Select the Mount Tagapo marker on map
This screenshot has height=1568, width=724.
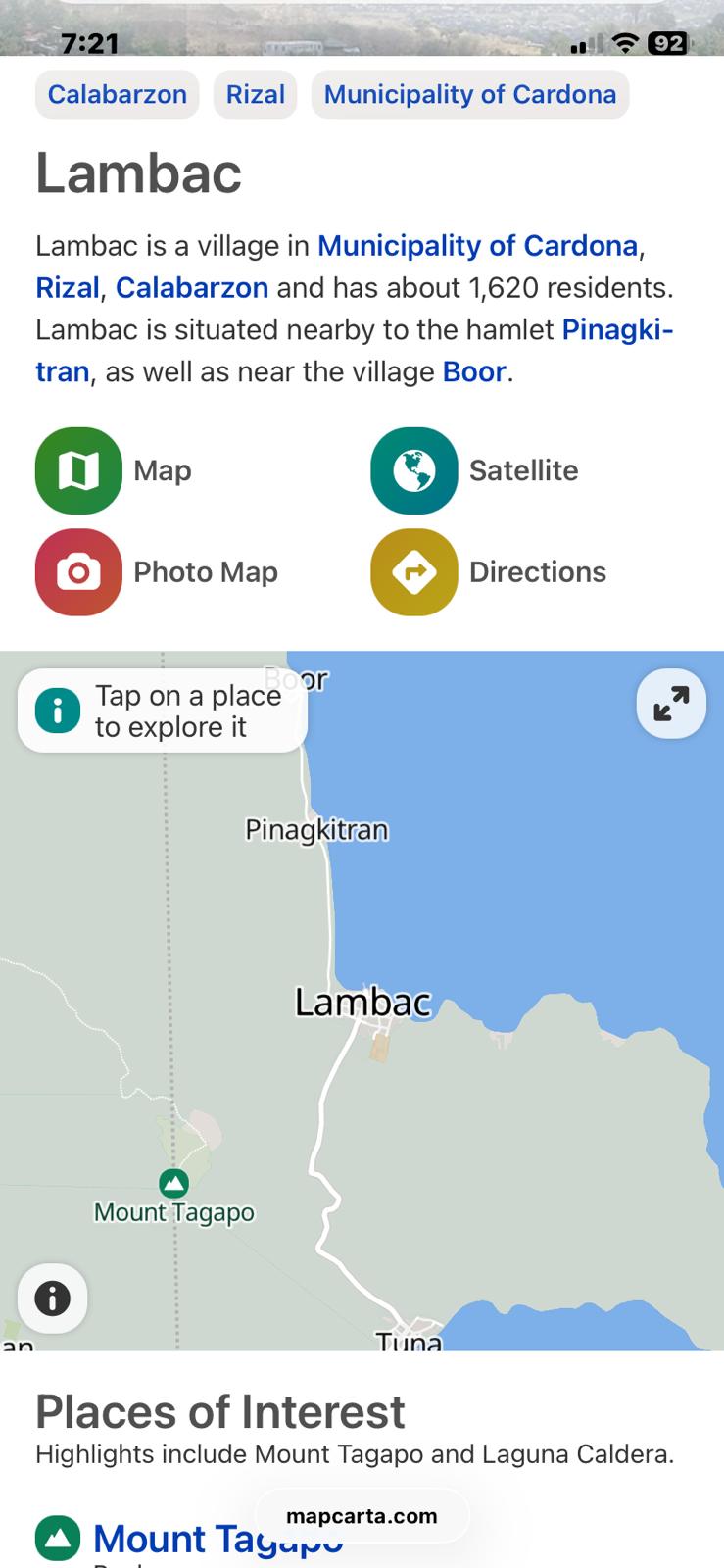173,1183
